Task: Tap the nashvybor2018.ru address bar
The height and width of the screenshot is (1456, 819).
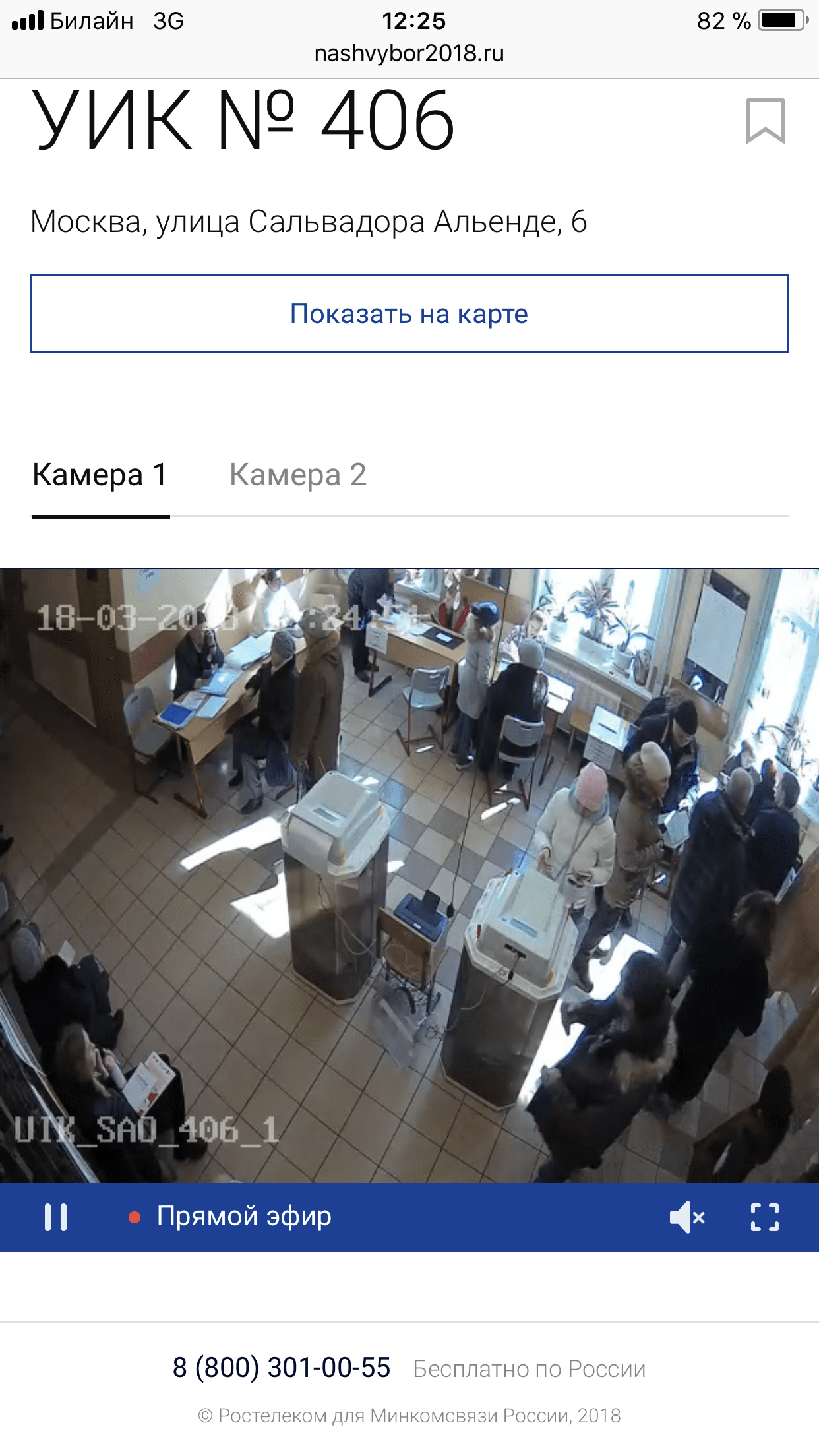Action: pos(409,53)
